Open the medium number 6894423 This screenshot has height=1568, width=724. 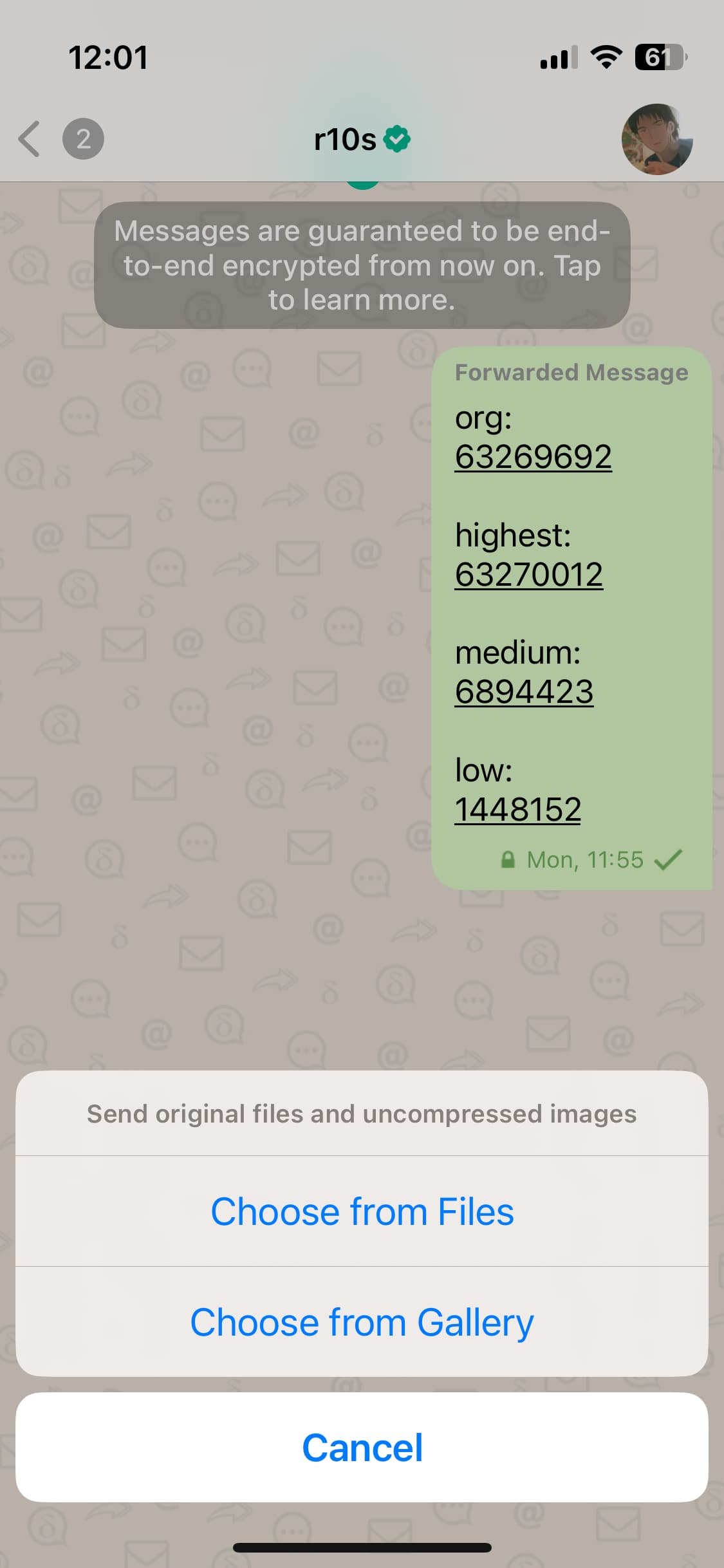point(524,692)
